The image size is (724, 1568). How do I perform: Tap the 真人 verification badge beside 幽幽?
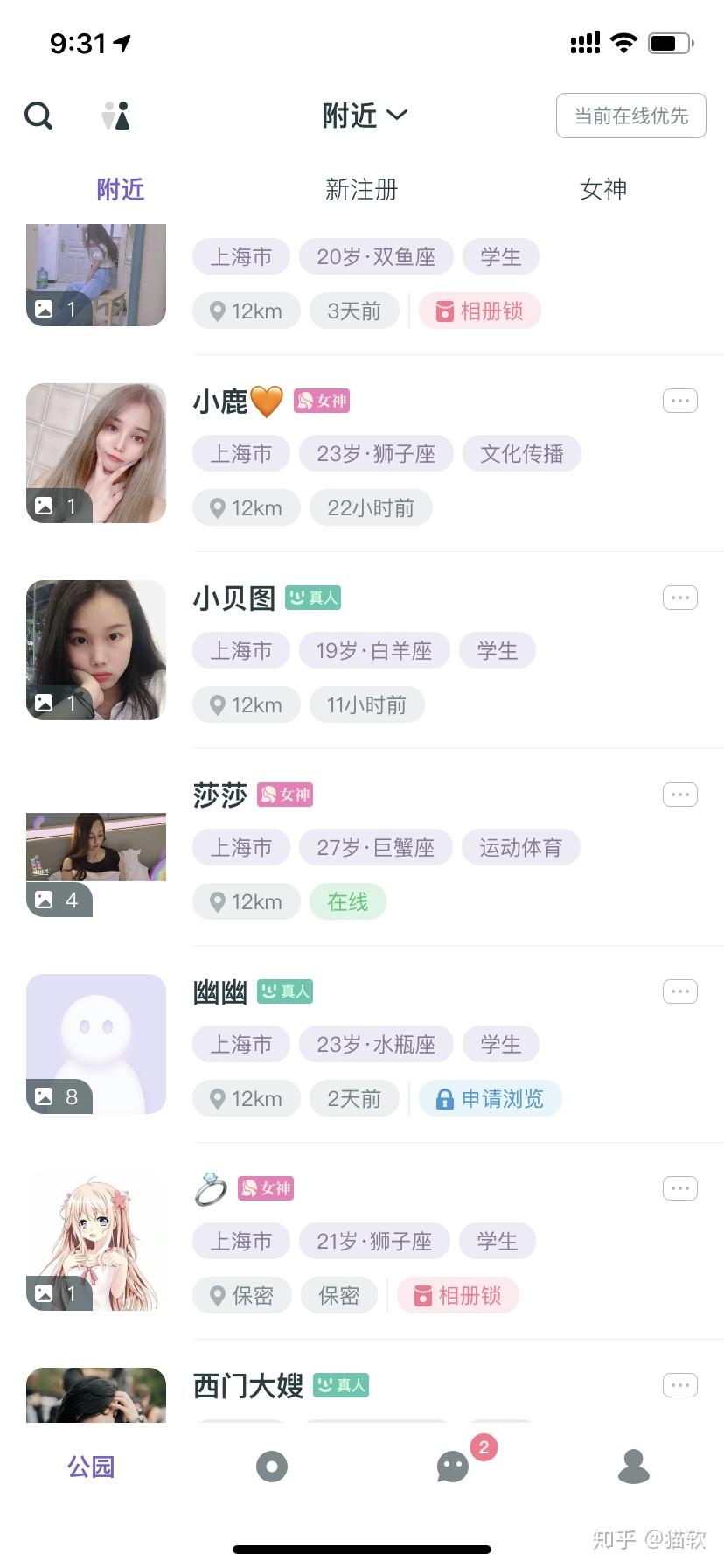coord(285,991)
